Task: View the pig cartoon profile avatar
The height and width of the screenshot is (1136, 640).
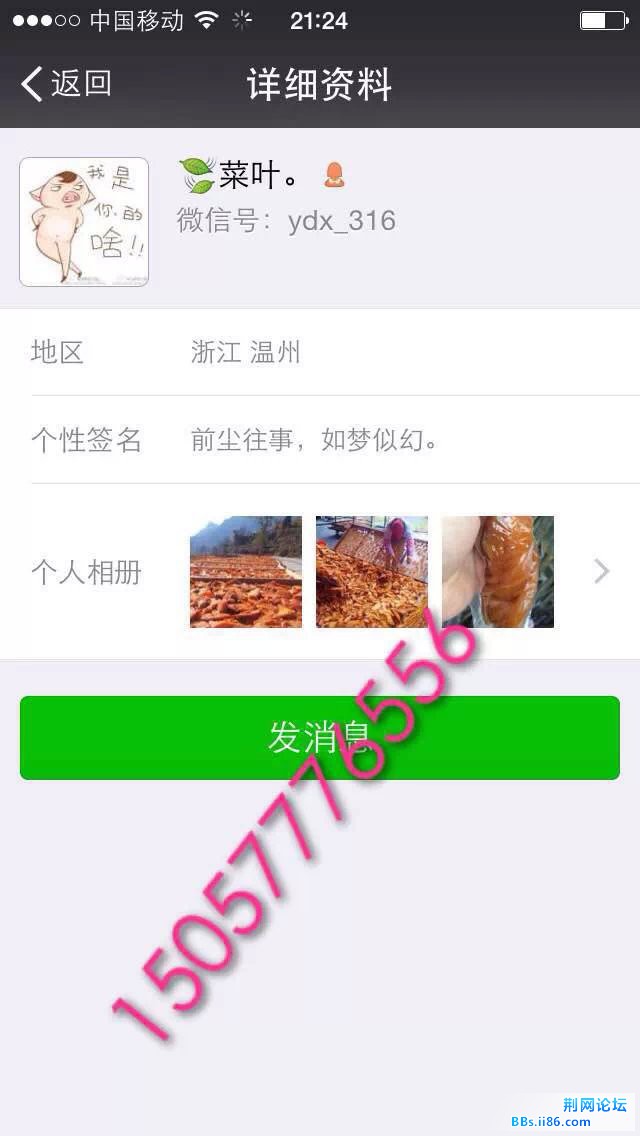Action: [84, 222]
